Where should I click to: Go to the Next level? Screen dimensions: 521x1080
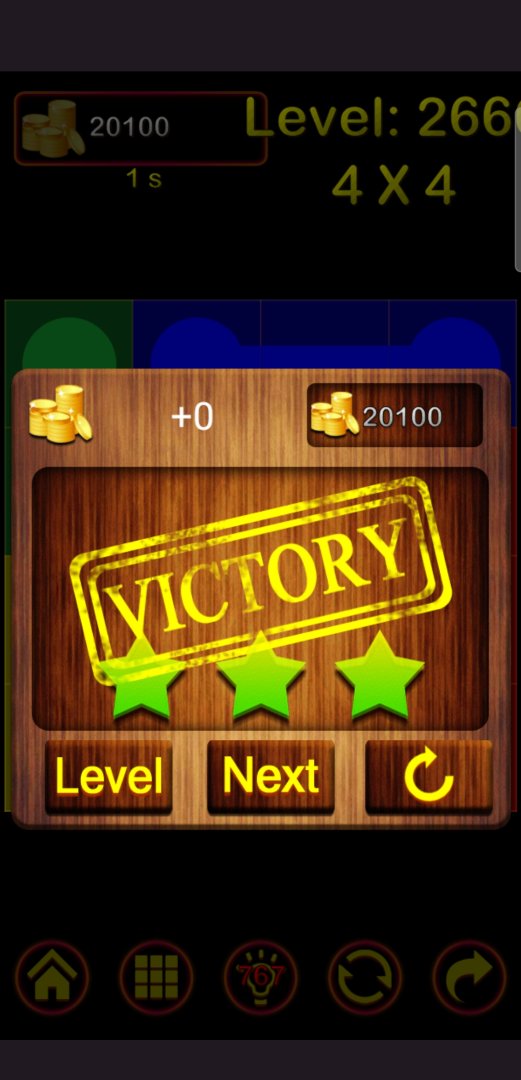pos(271,776)
